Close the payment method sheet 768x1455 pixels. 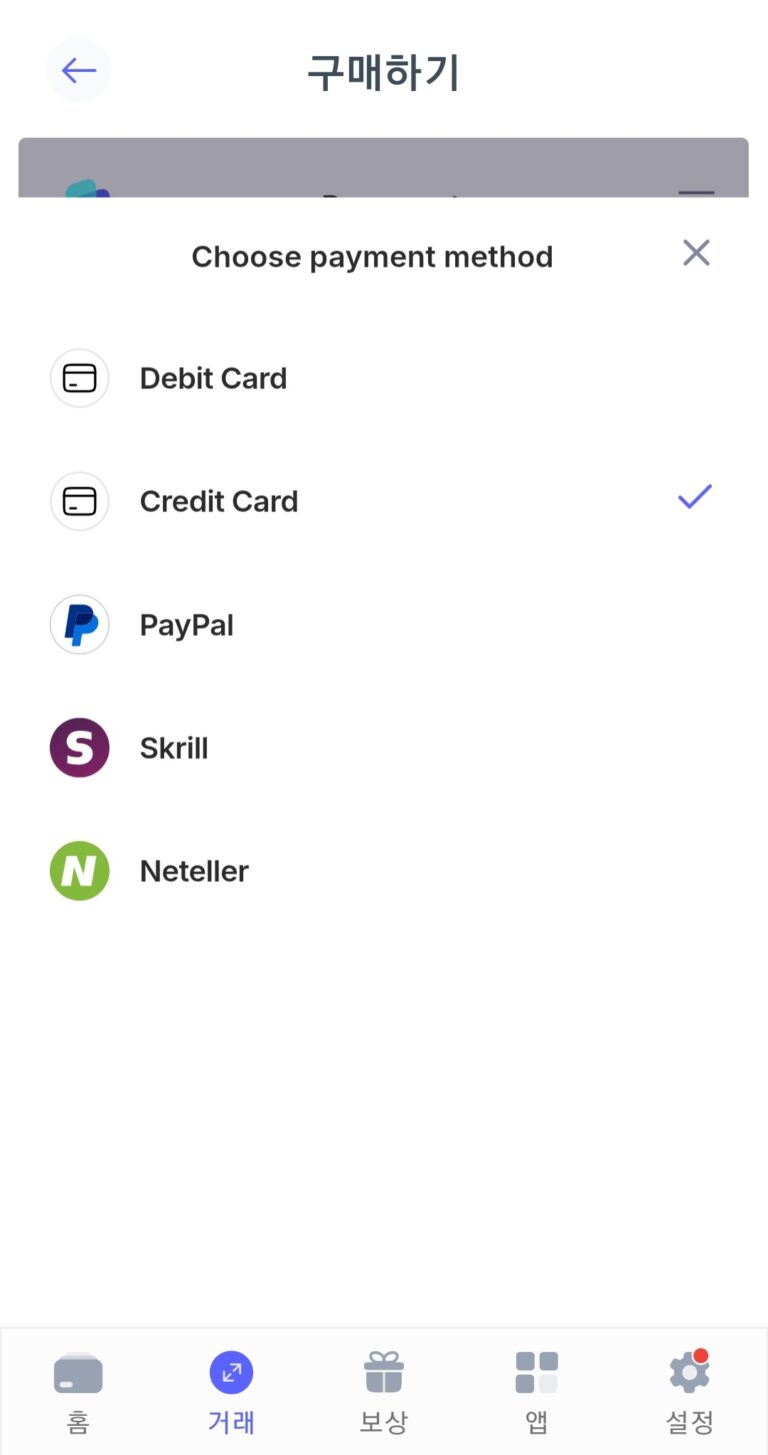[x=696, y=253]
